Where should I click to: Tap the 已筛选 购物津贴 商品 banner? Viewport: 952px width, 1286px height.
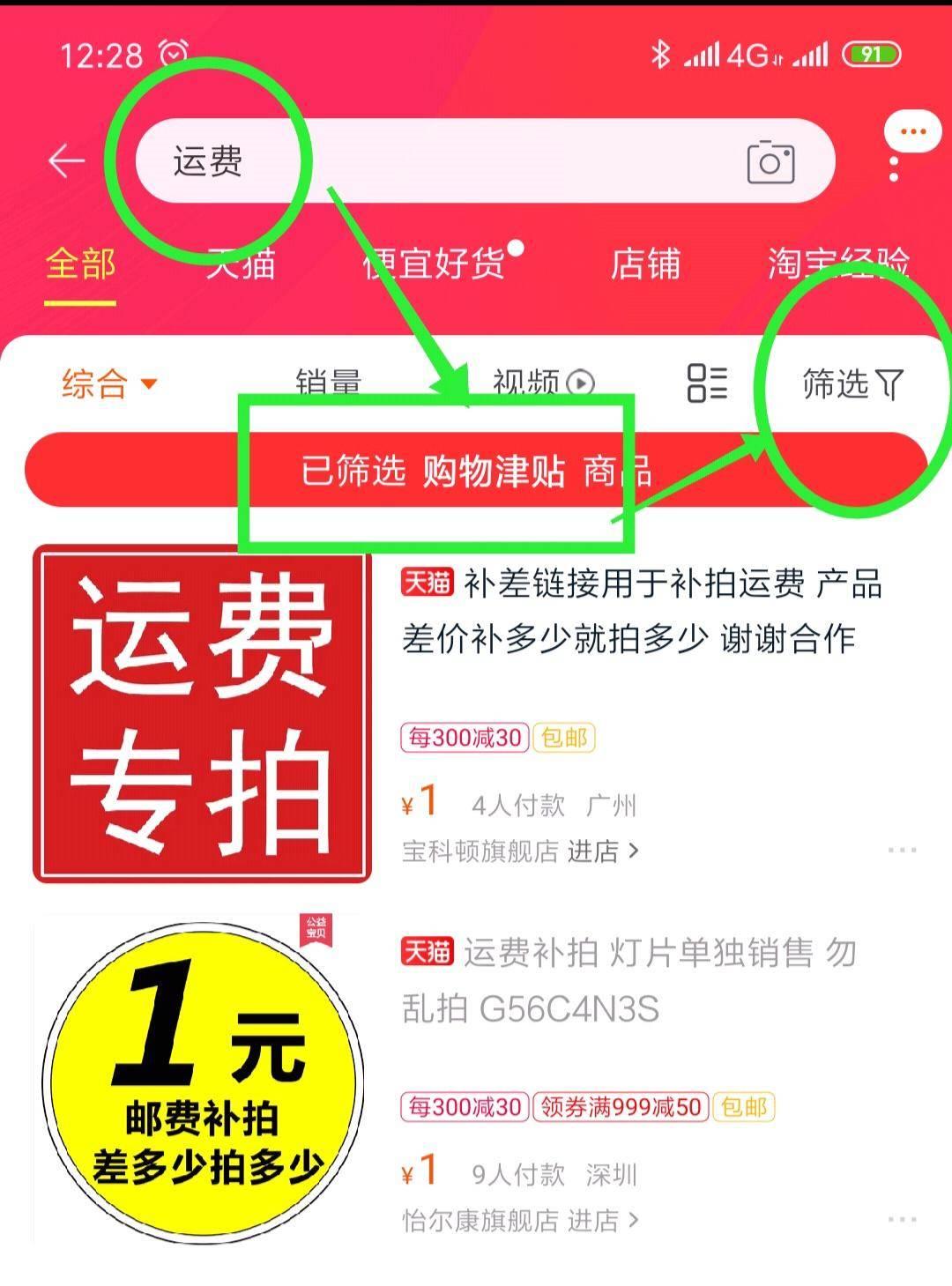point(476,471)
